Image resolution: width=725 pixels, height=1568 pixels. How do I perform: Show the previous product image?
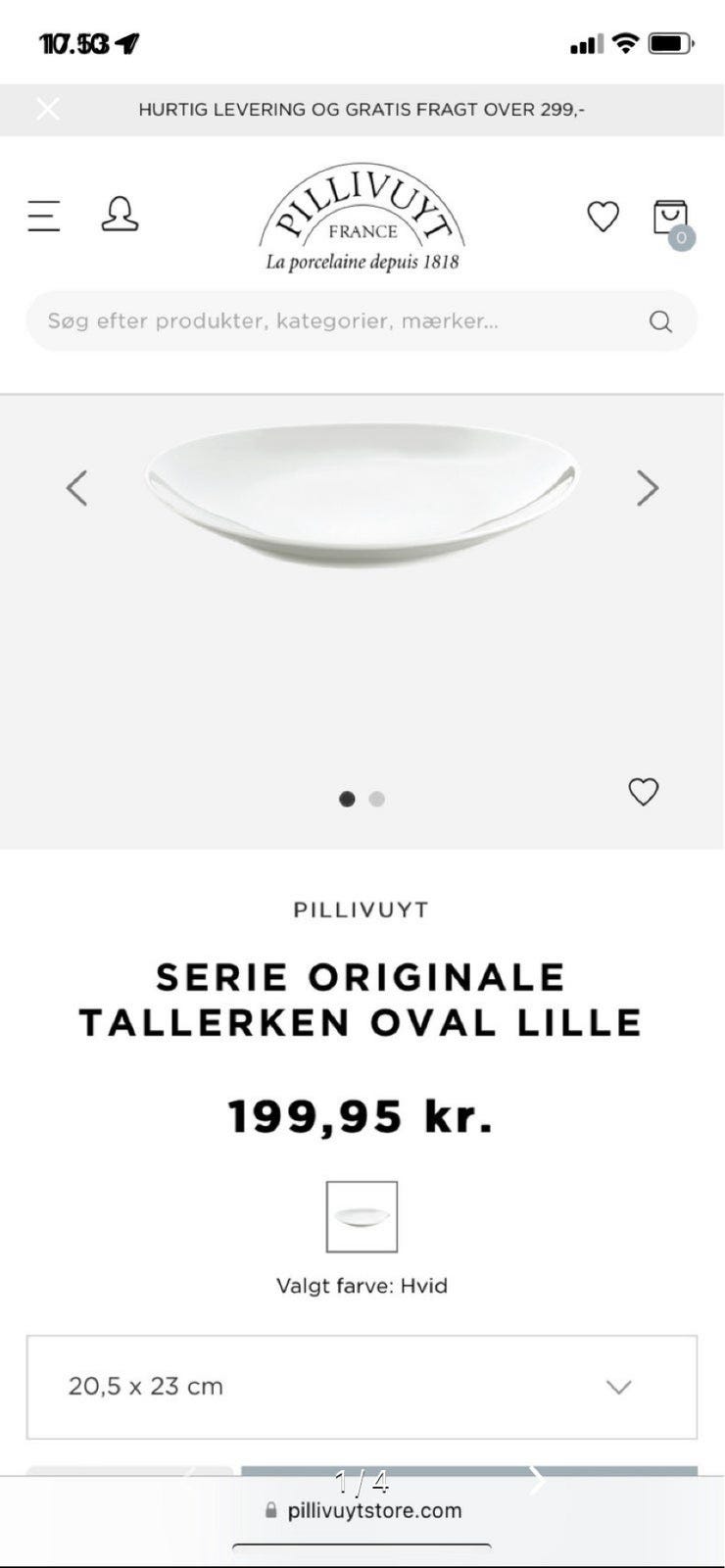point(76,488)
